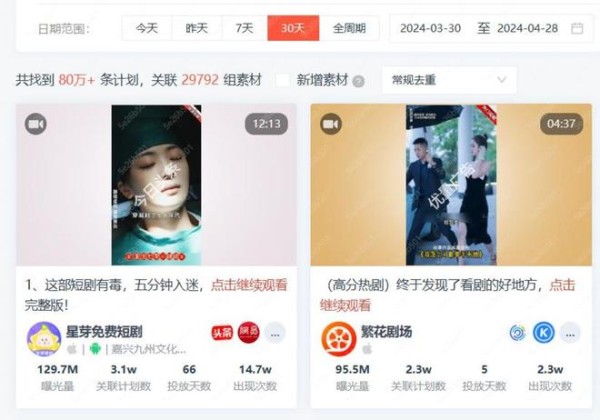Viewport: 600px width, 420px height.
Task: Select the 今天 date range
Action: (x=147, y=28)
